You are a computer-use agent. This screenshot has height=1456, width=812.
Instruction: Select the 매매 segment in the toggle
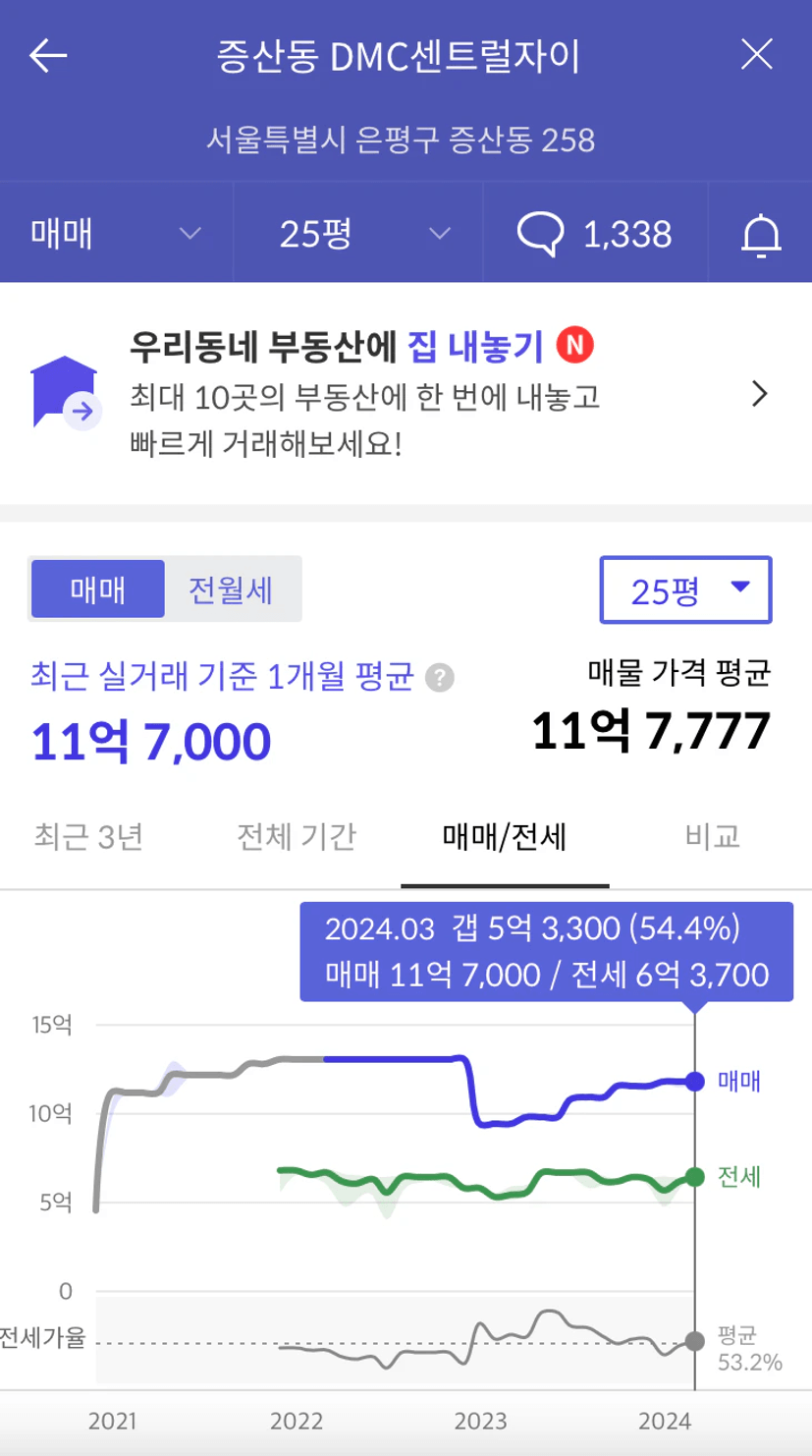(x=97, y=589)
